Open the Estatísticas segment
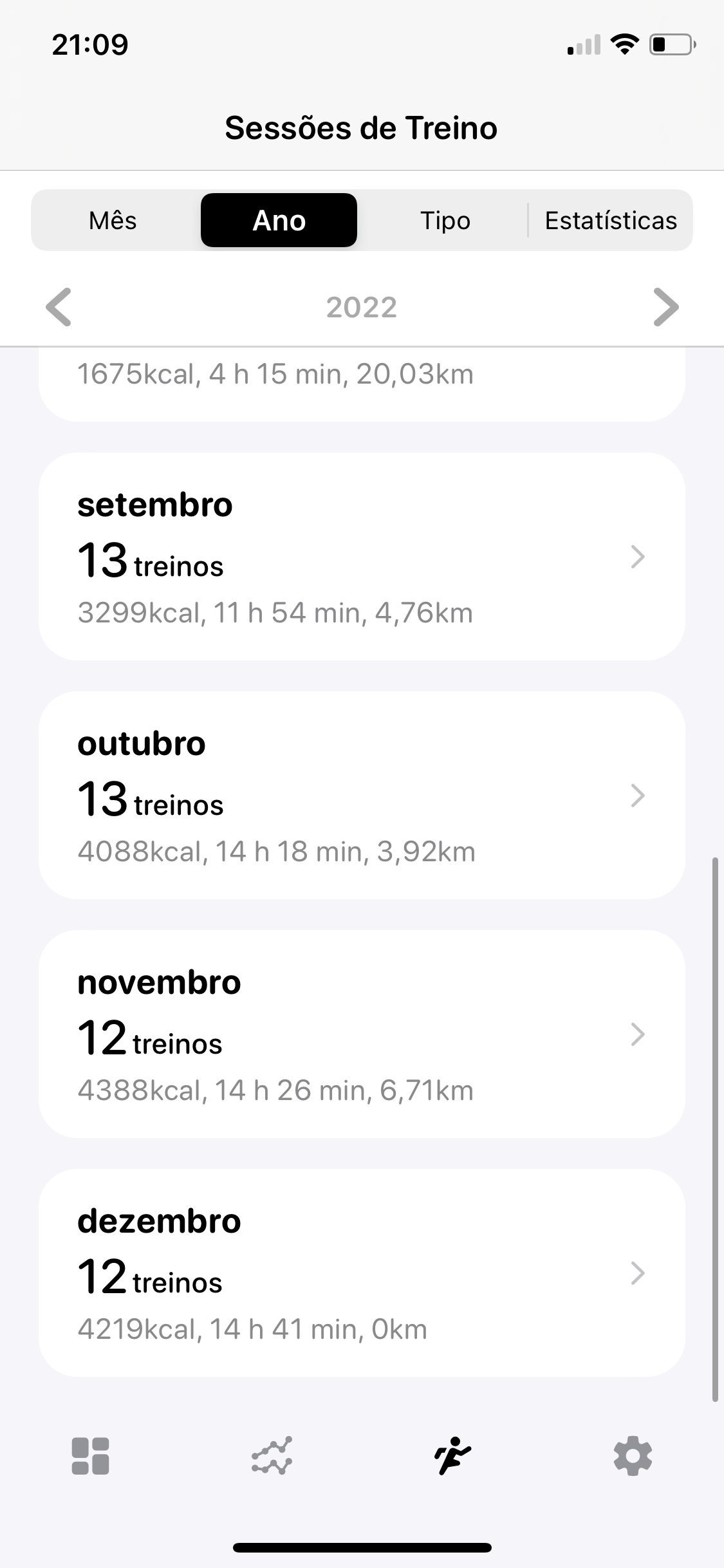Viewport: 724px width, 1568px height. (610, 220)
